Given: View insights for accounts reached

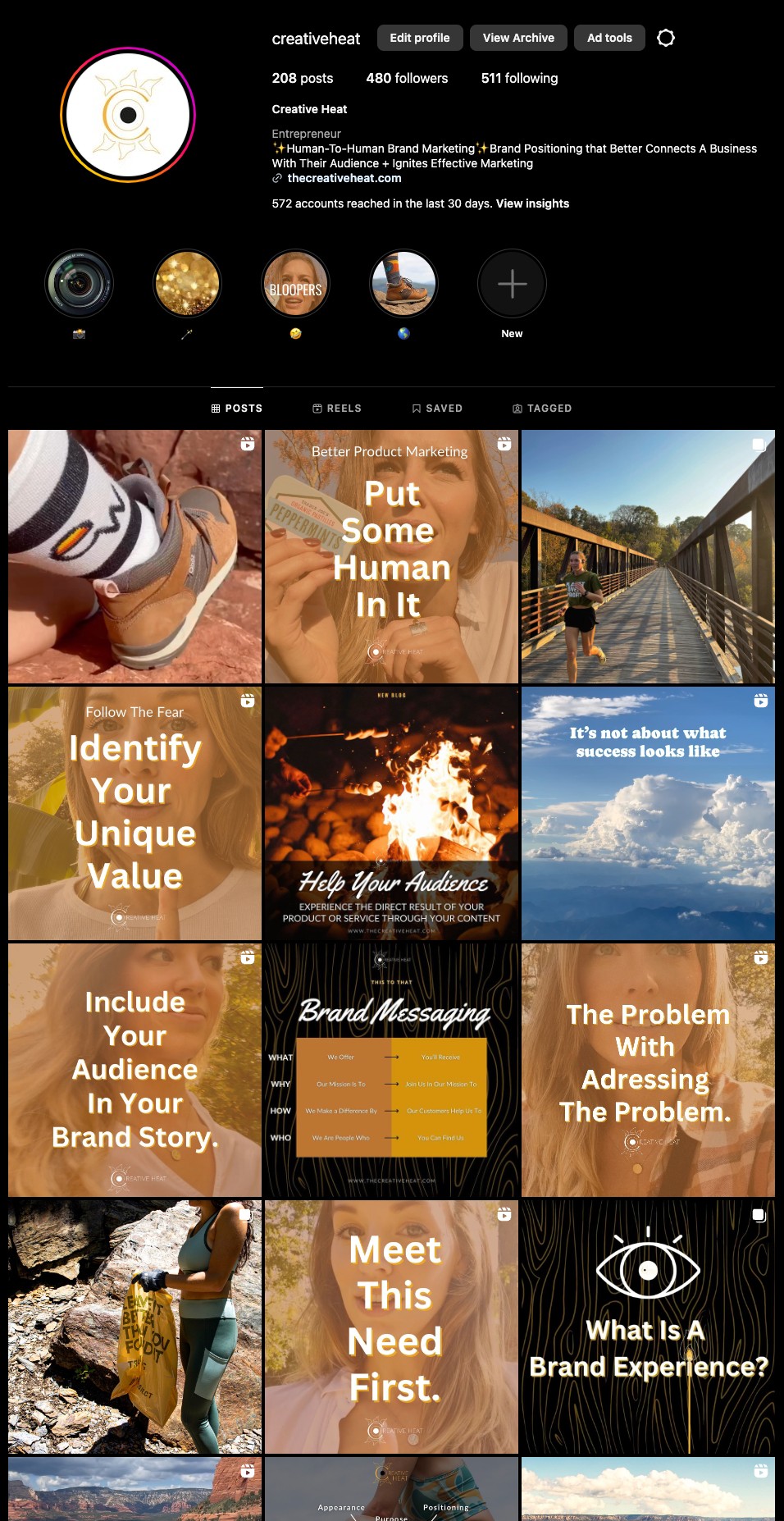Looking at the screenshot, I should tap(532, 203).
